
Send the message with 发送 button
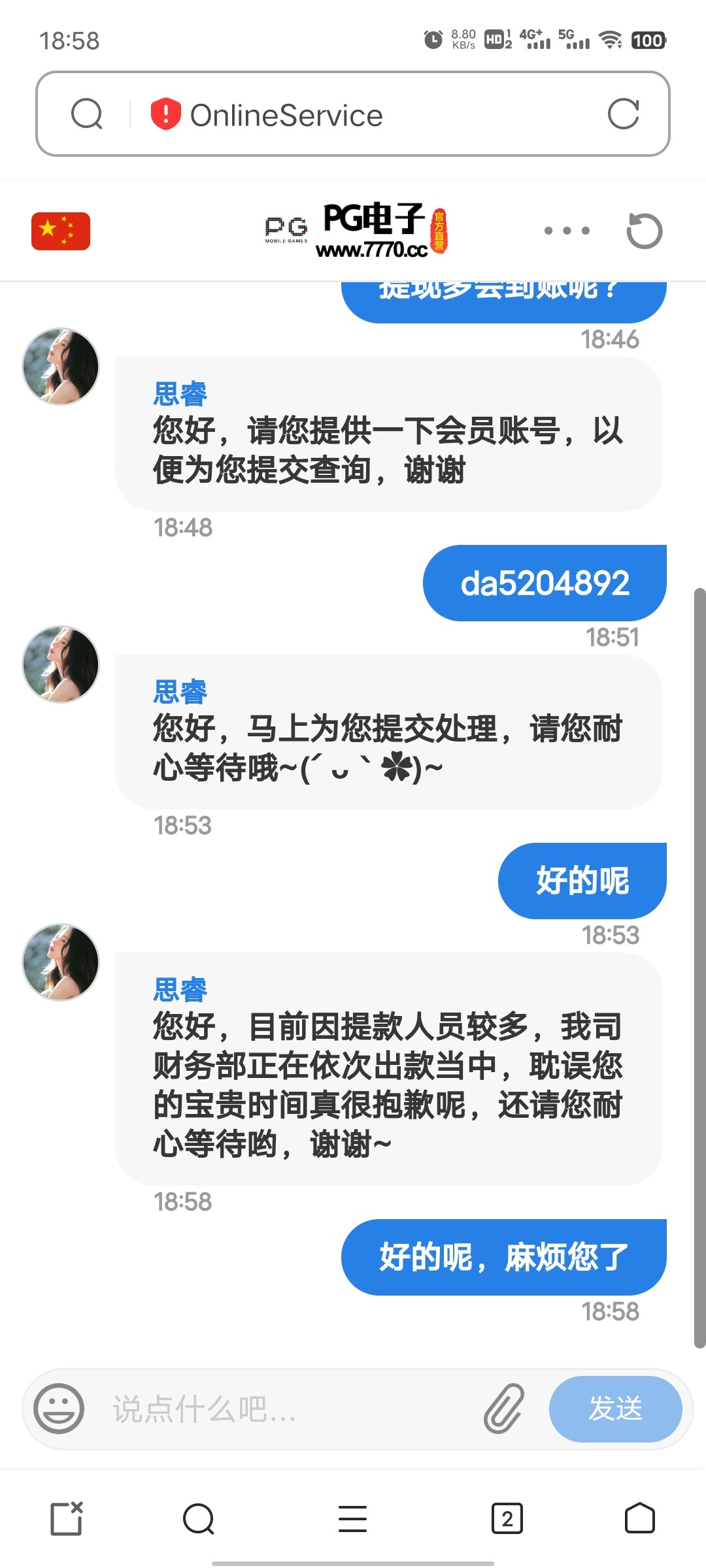point(615,1409)
